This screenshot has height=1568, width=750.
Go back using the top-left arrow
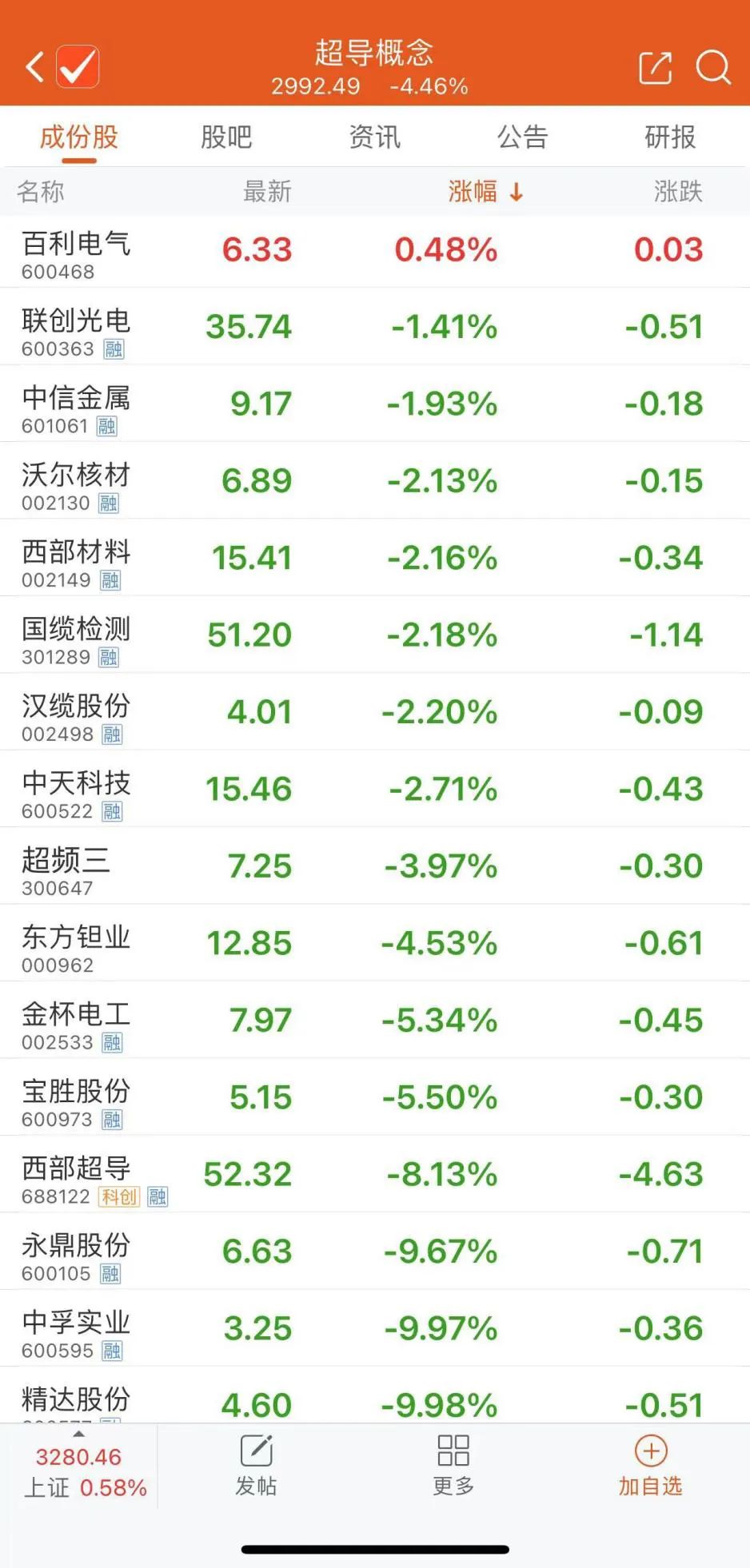[35, 67]
